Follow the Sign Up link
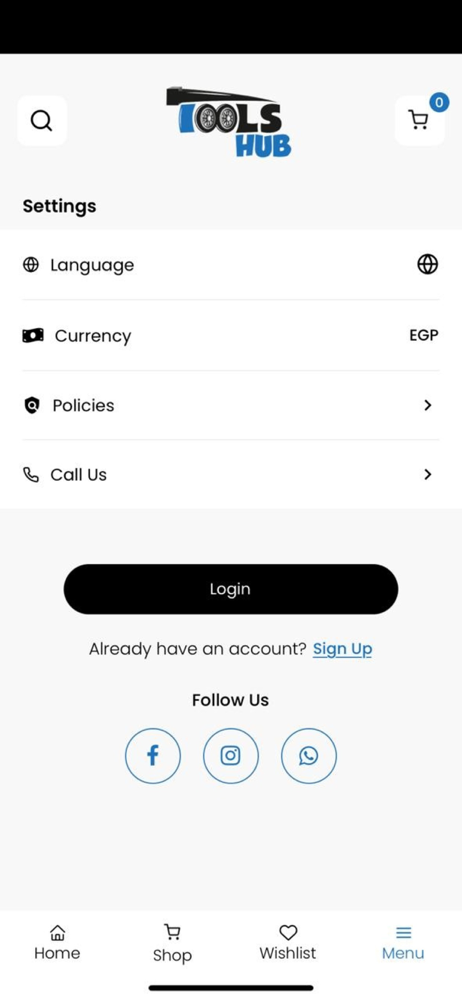This screenshot has height=1000, width=462. pyautogui.click(x=342, y=649)
